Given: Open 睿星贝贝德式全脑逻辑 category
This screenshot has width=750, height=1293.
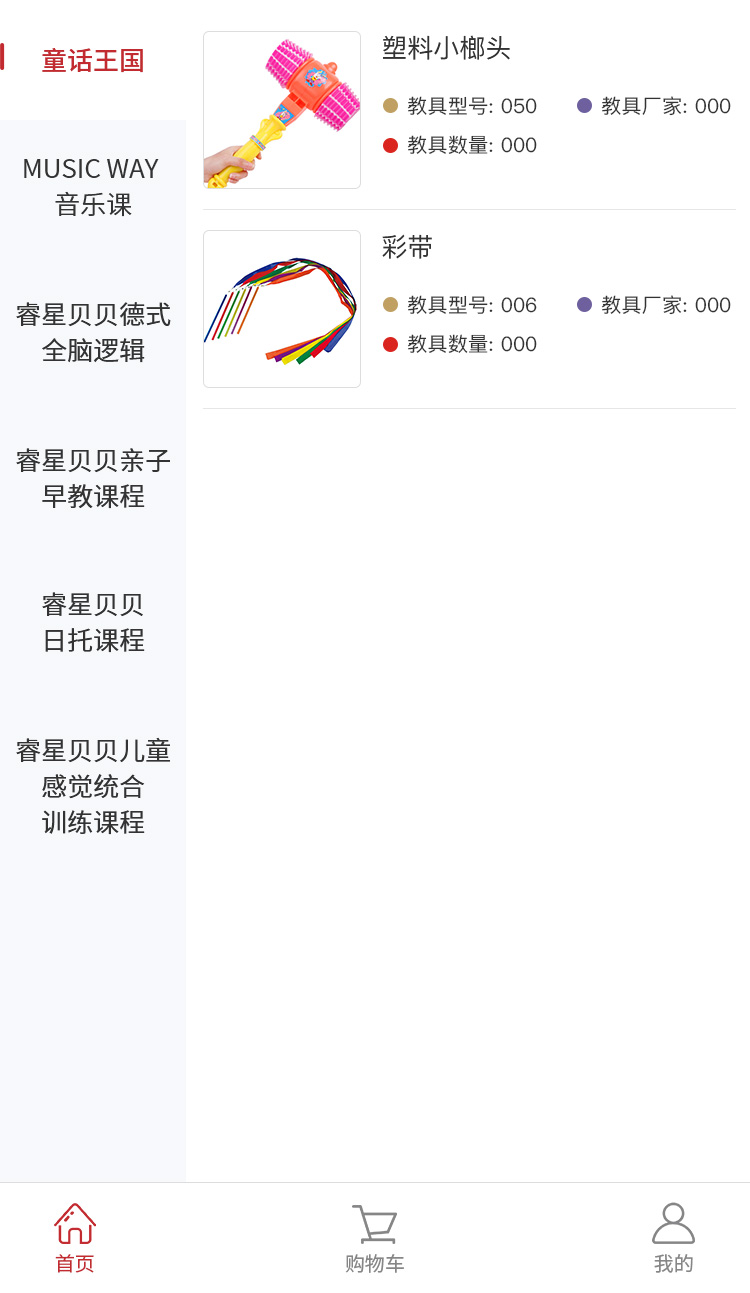Looking at the screenshot, I should [93, 332].
